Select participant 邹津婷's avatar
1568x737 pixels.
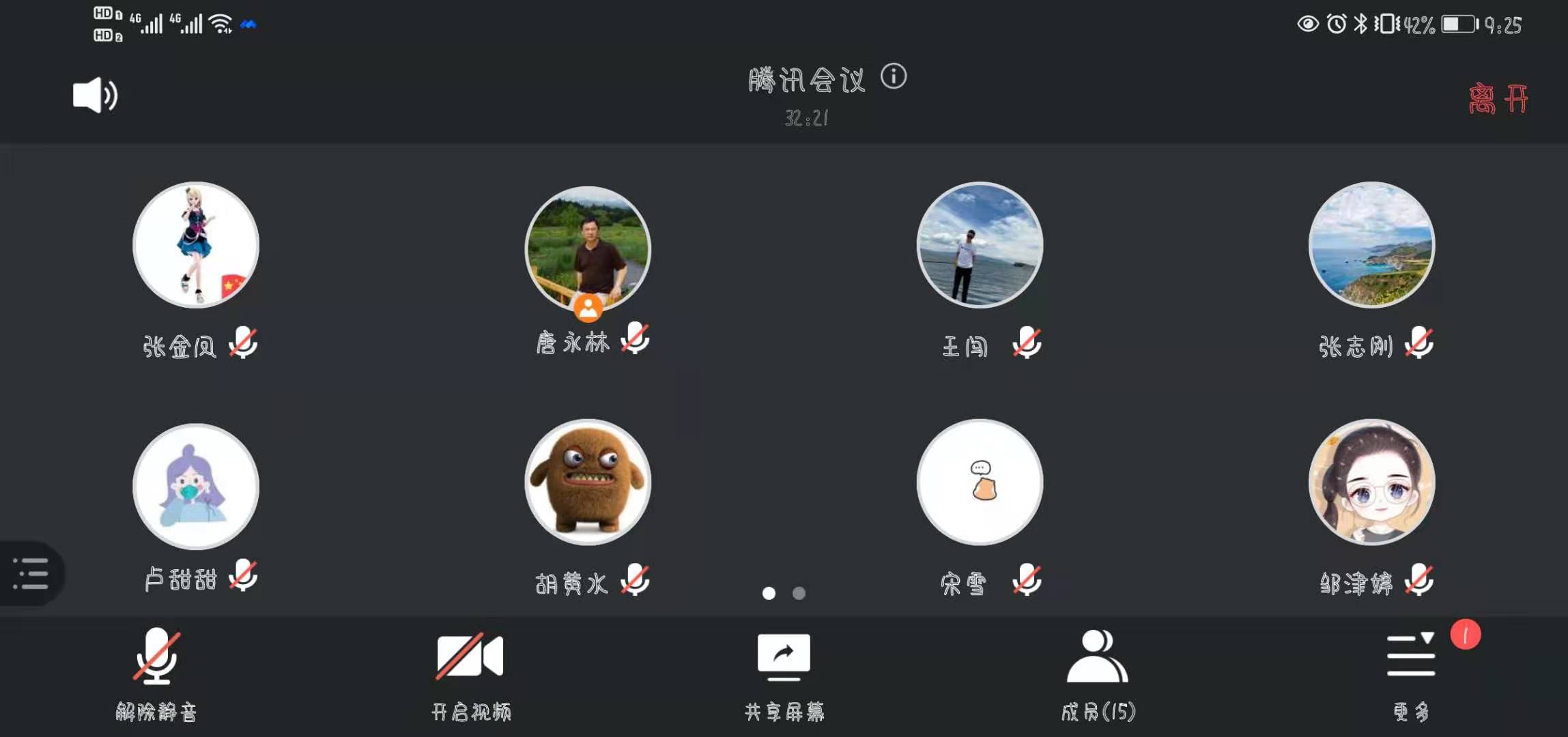tap(1371, 482)
